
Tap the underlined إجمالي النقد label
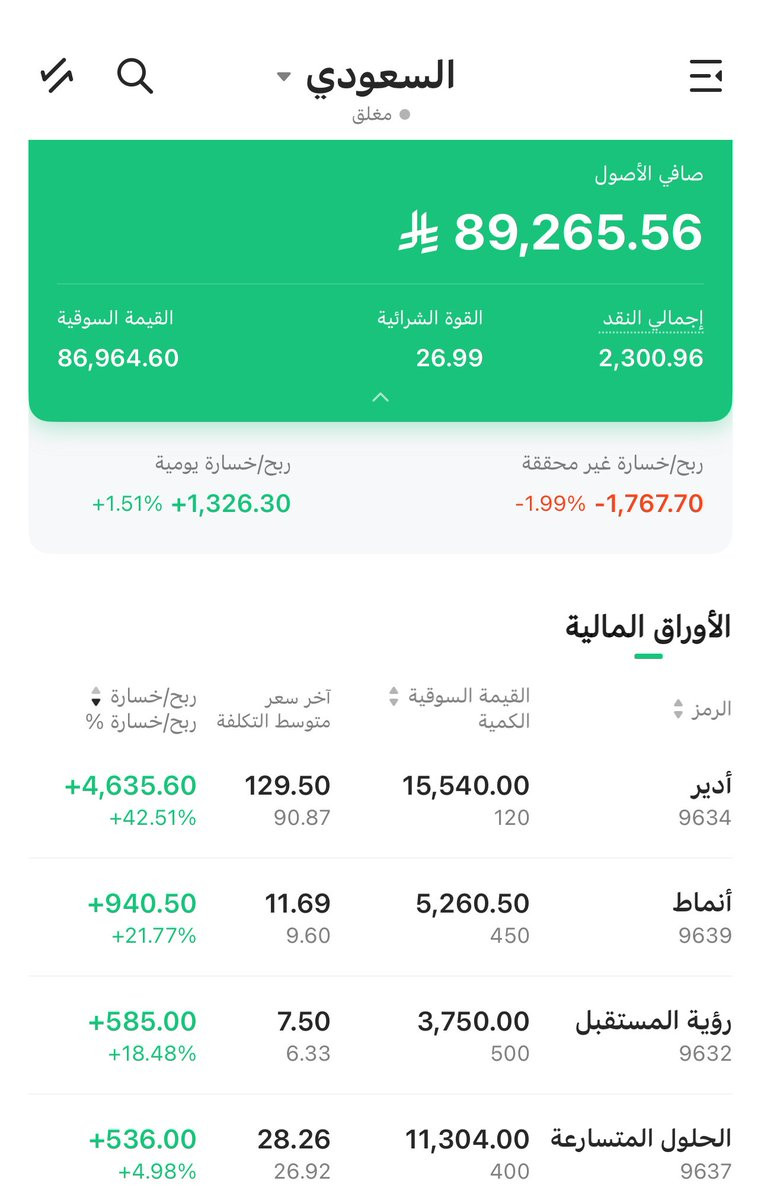coord(652,319)
